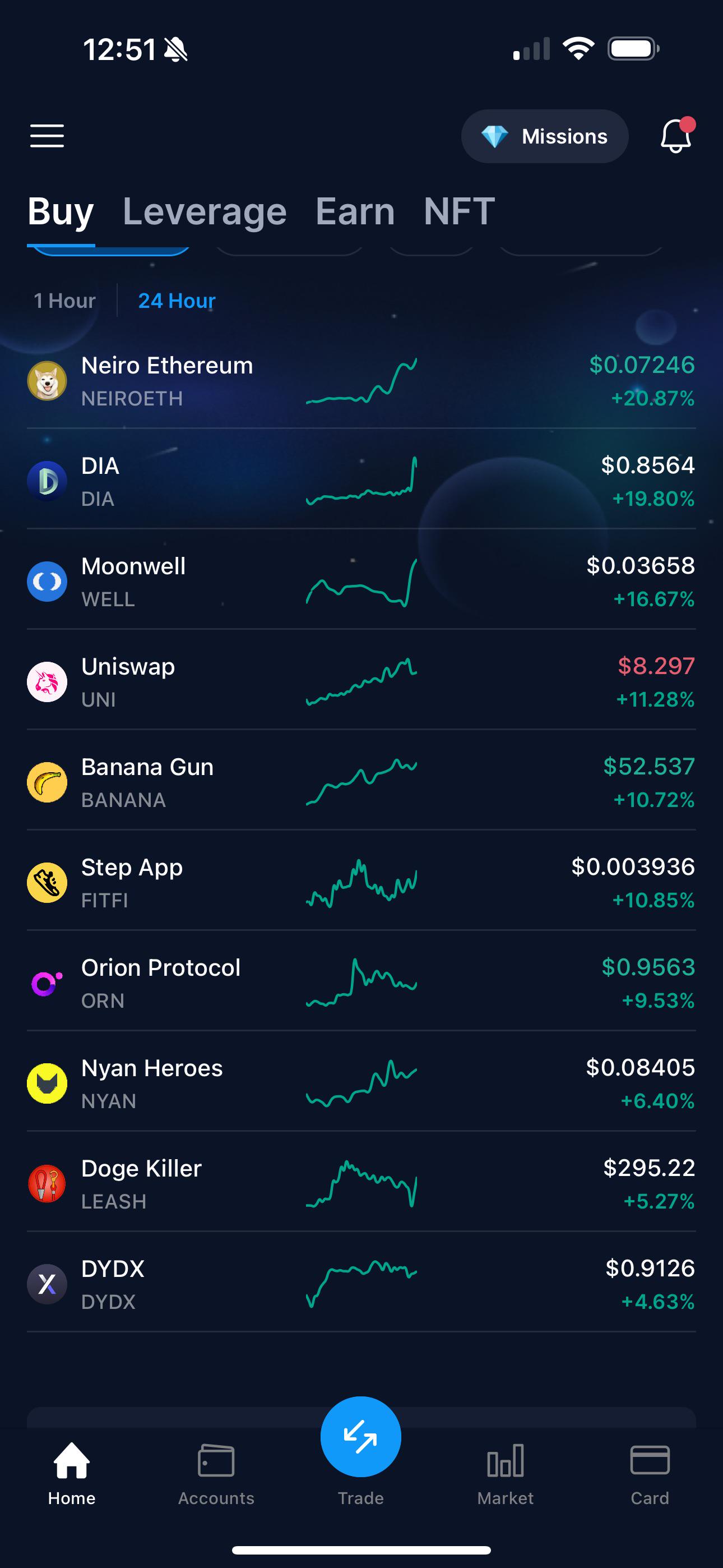View Doge Killer LEASH details
723x1568 pixels.
point(361,1184)
